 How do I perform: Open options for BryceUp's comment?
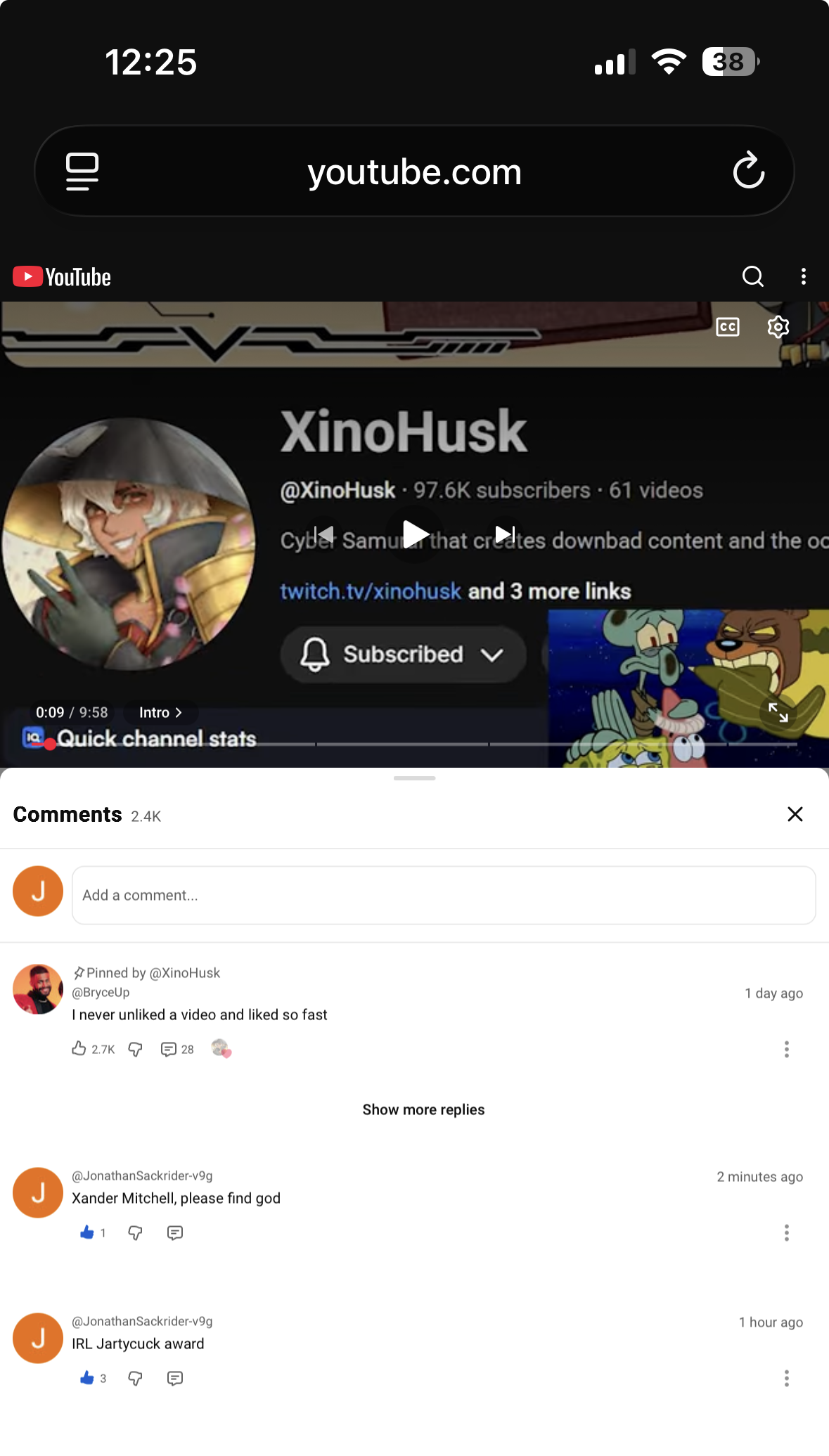point(786,1049)
